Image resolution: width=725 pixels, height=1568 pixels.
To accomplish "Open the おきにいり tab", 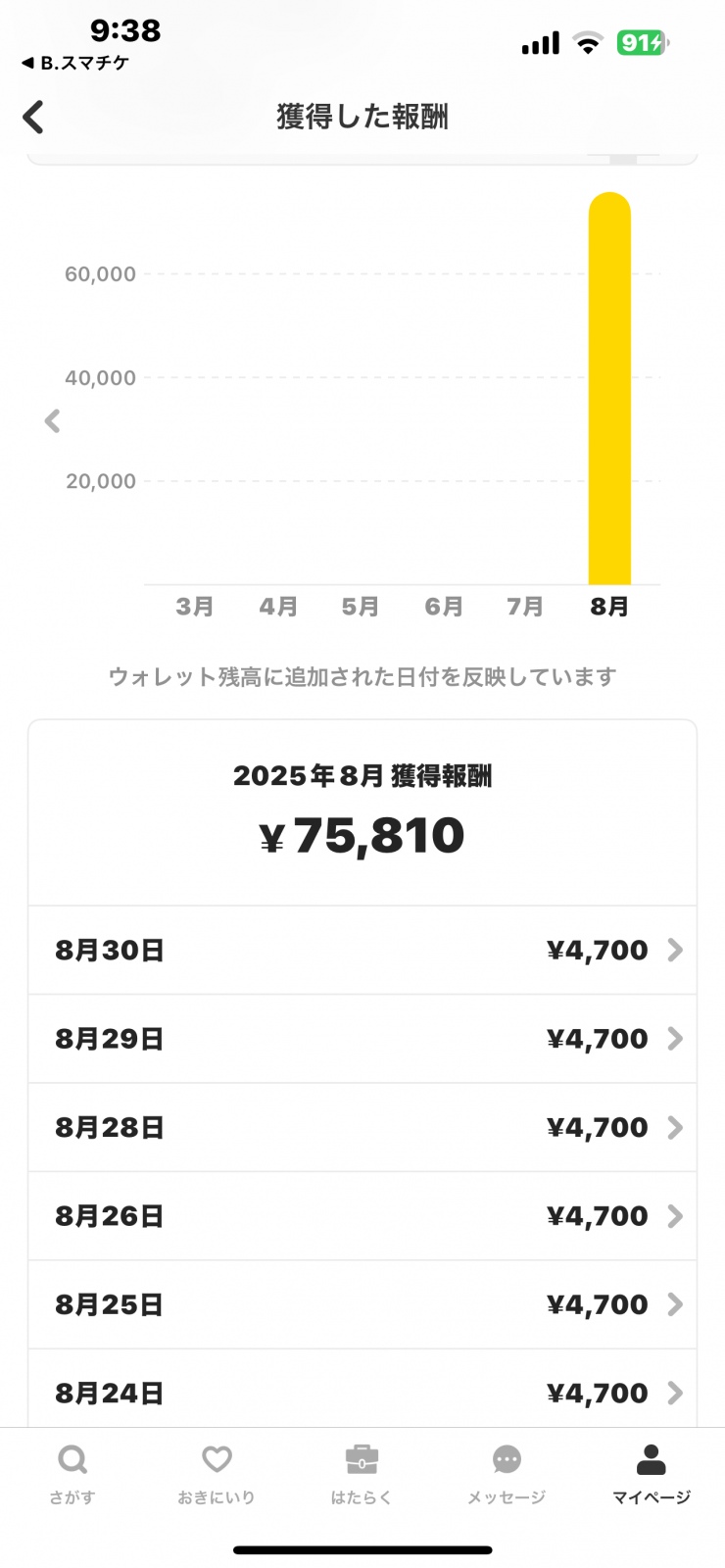I will coord(217,1474).
